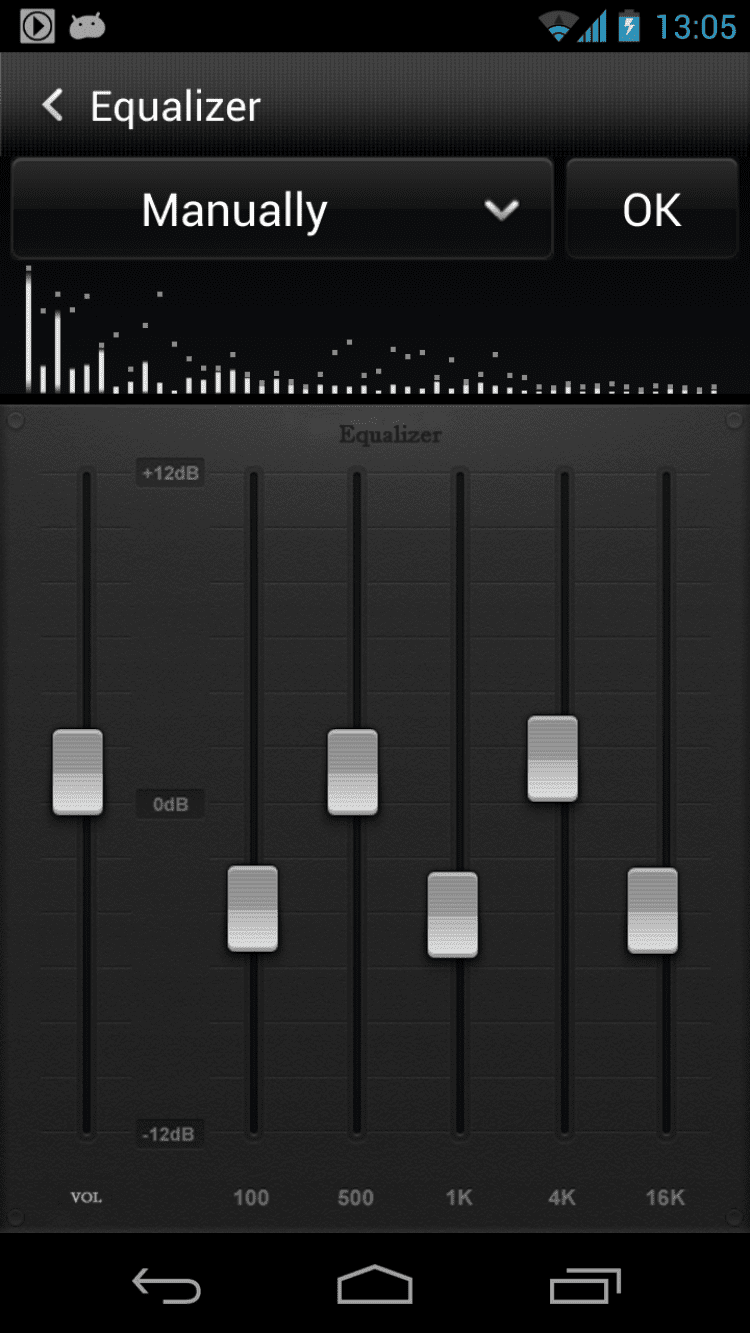Open the recent apps overview
750x1333 pixels.
(585, 1285)
